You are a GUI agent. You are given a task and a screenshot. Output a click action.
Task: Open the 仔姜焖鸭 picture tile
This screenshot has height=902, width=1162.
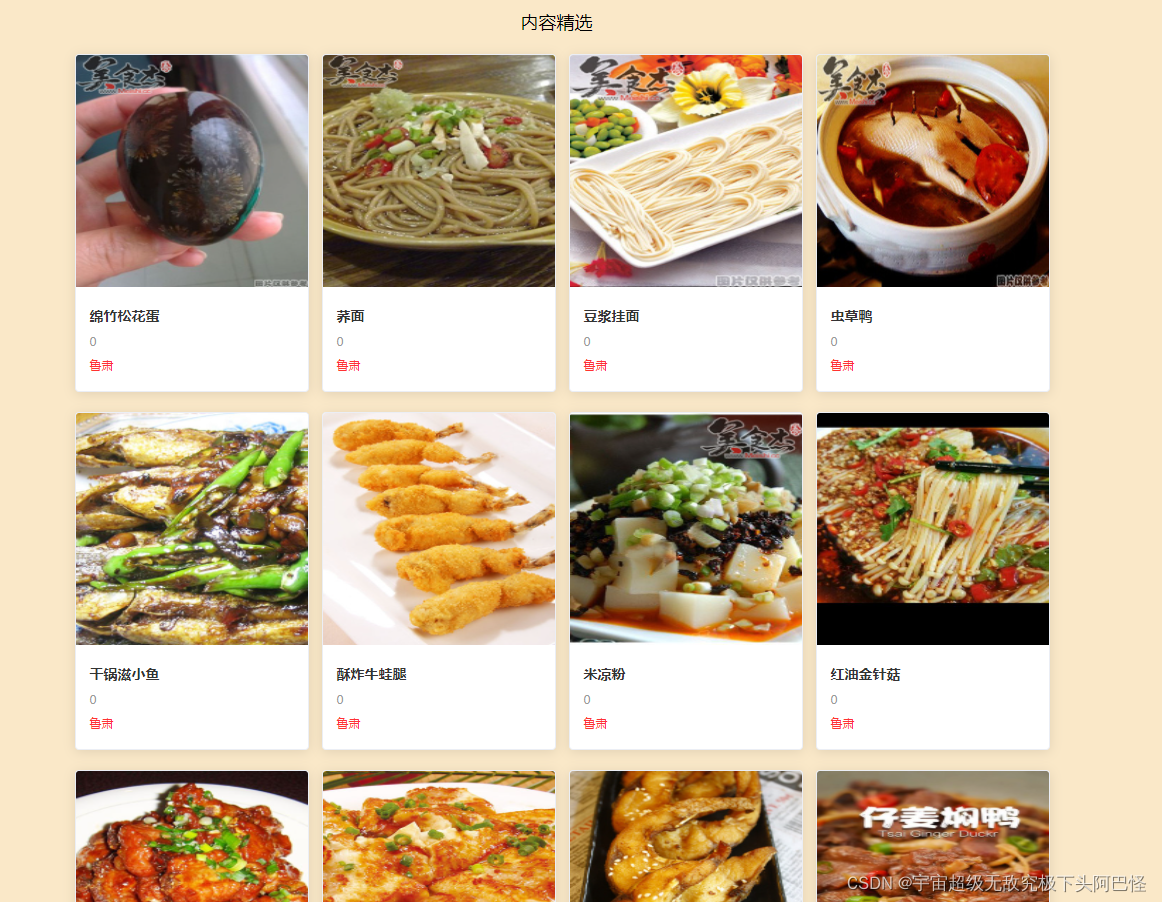click(x=932, y=836)
